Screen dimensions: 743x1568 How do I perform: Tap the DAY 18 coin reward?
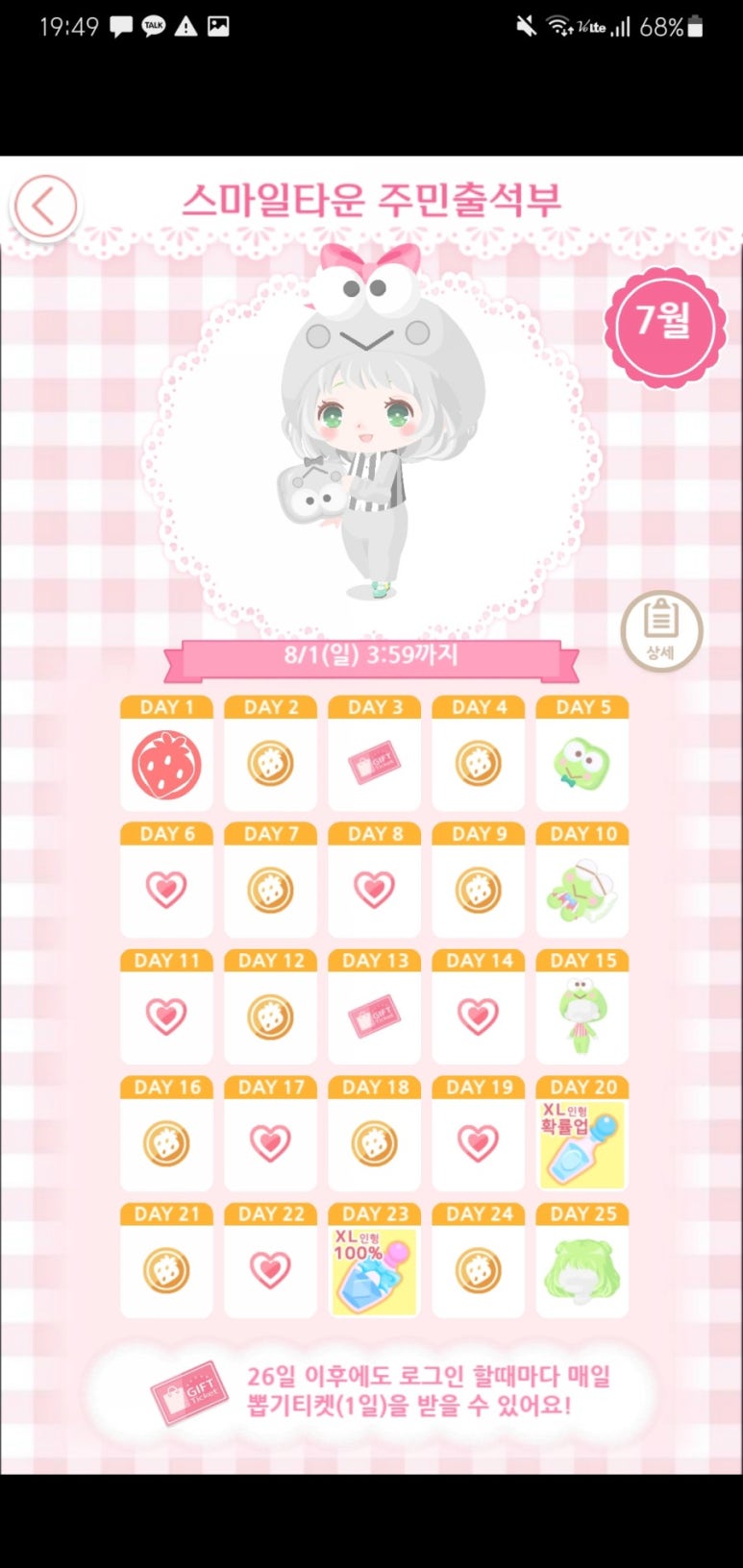[374, 1144]
